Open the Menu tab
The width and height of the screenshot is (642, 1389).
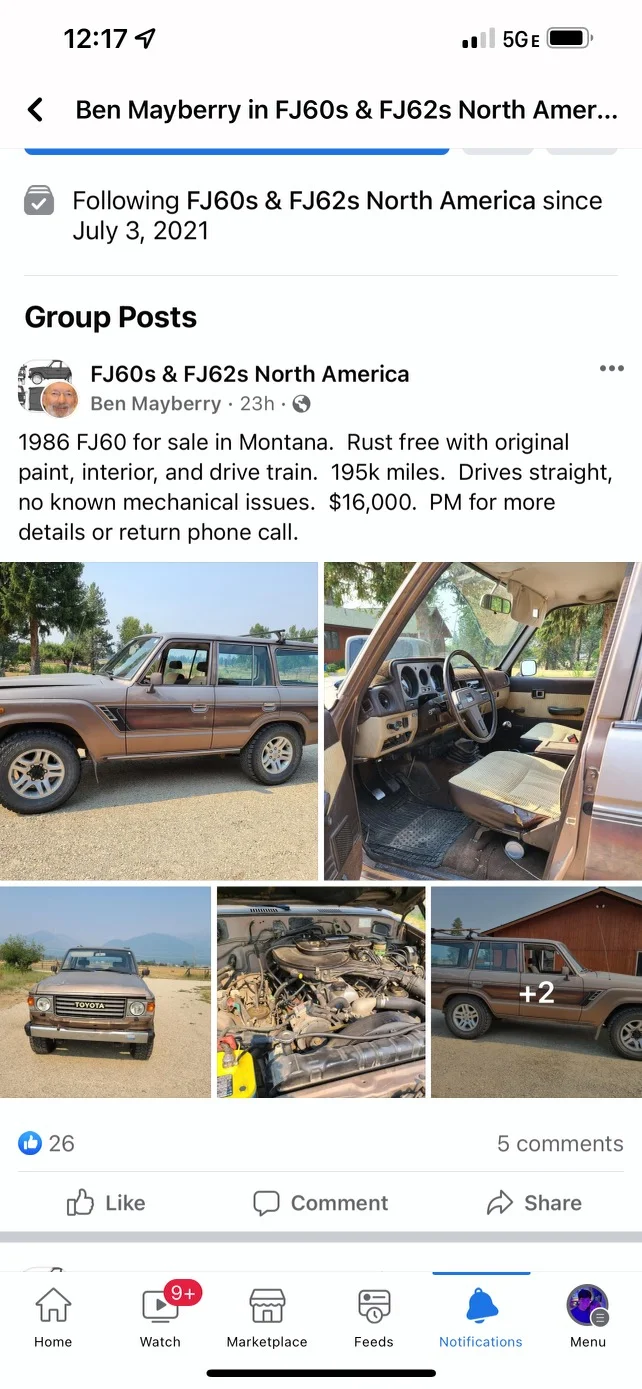[588, 1318]
